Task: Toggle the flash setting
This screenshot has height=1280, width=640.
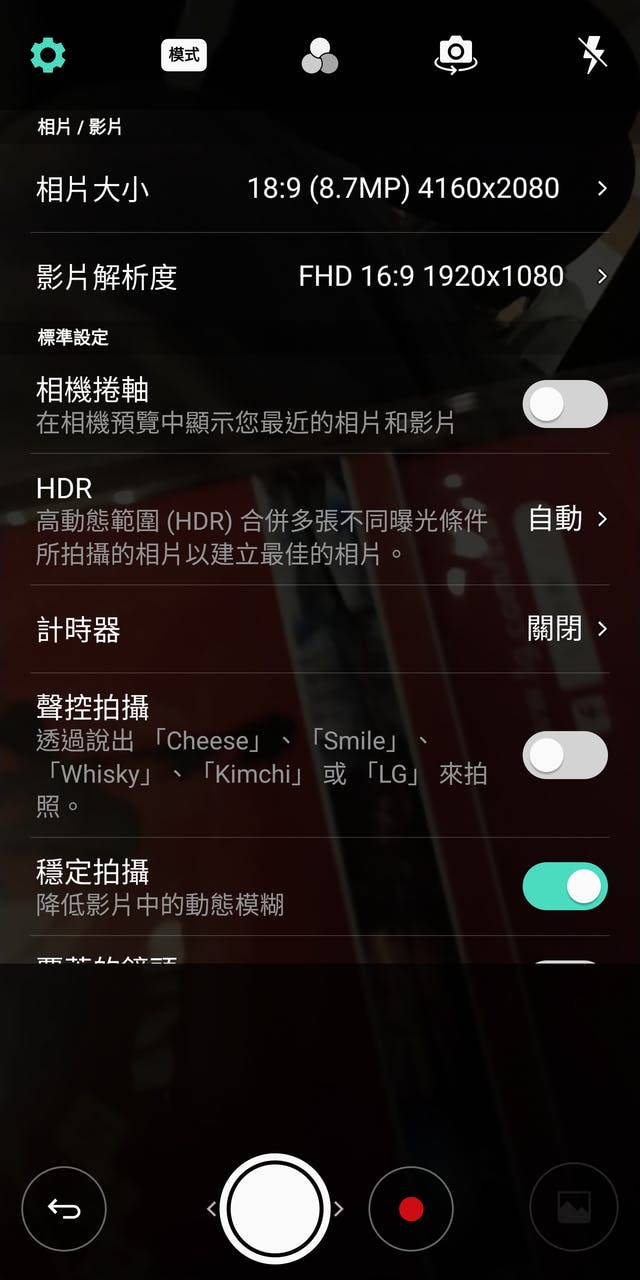Action: pyautogui.click(x=593, y=55)
